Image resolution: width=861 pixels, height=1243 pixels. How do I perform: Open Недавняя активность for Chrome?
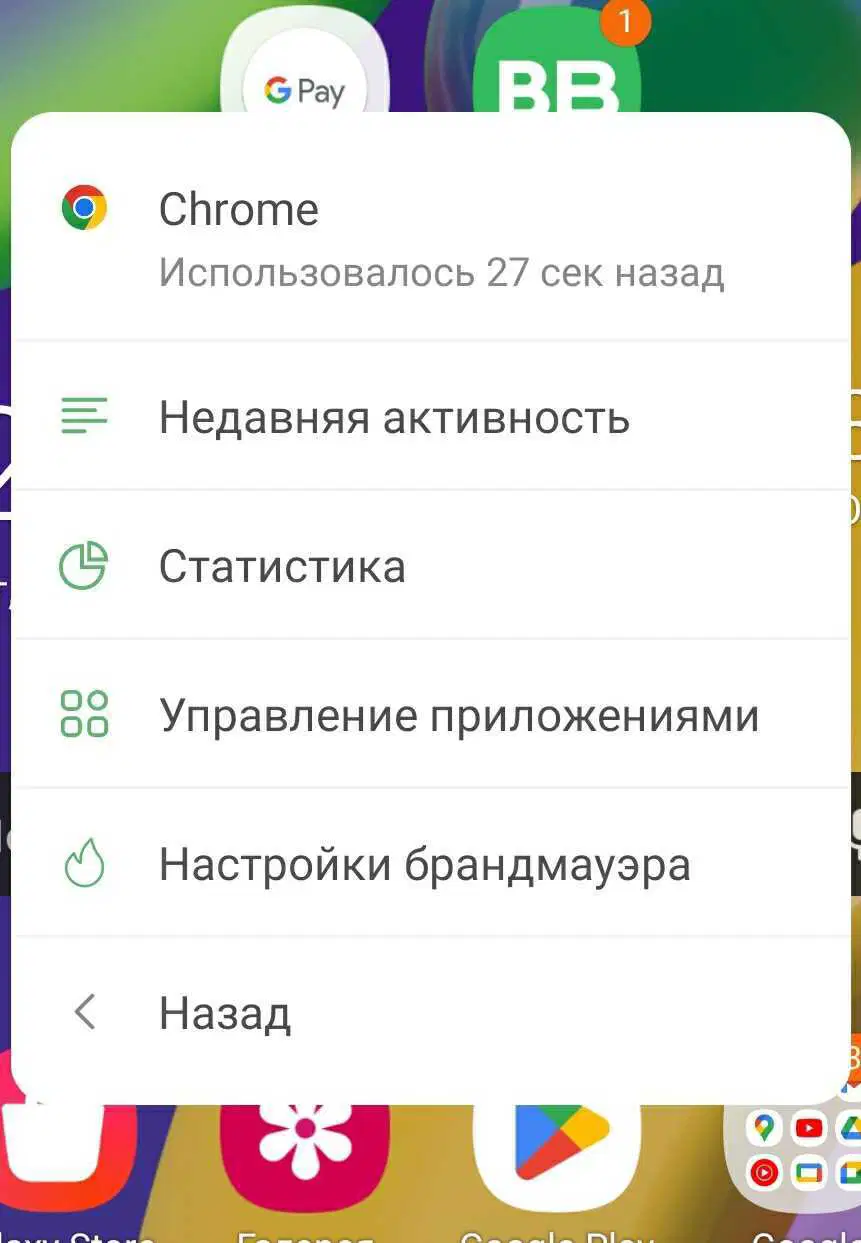pyautogui.click(x=393, y=417)
